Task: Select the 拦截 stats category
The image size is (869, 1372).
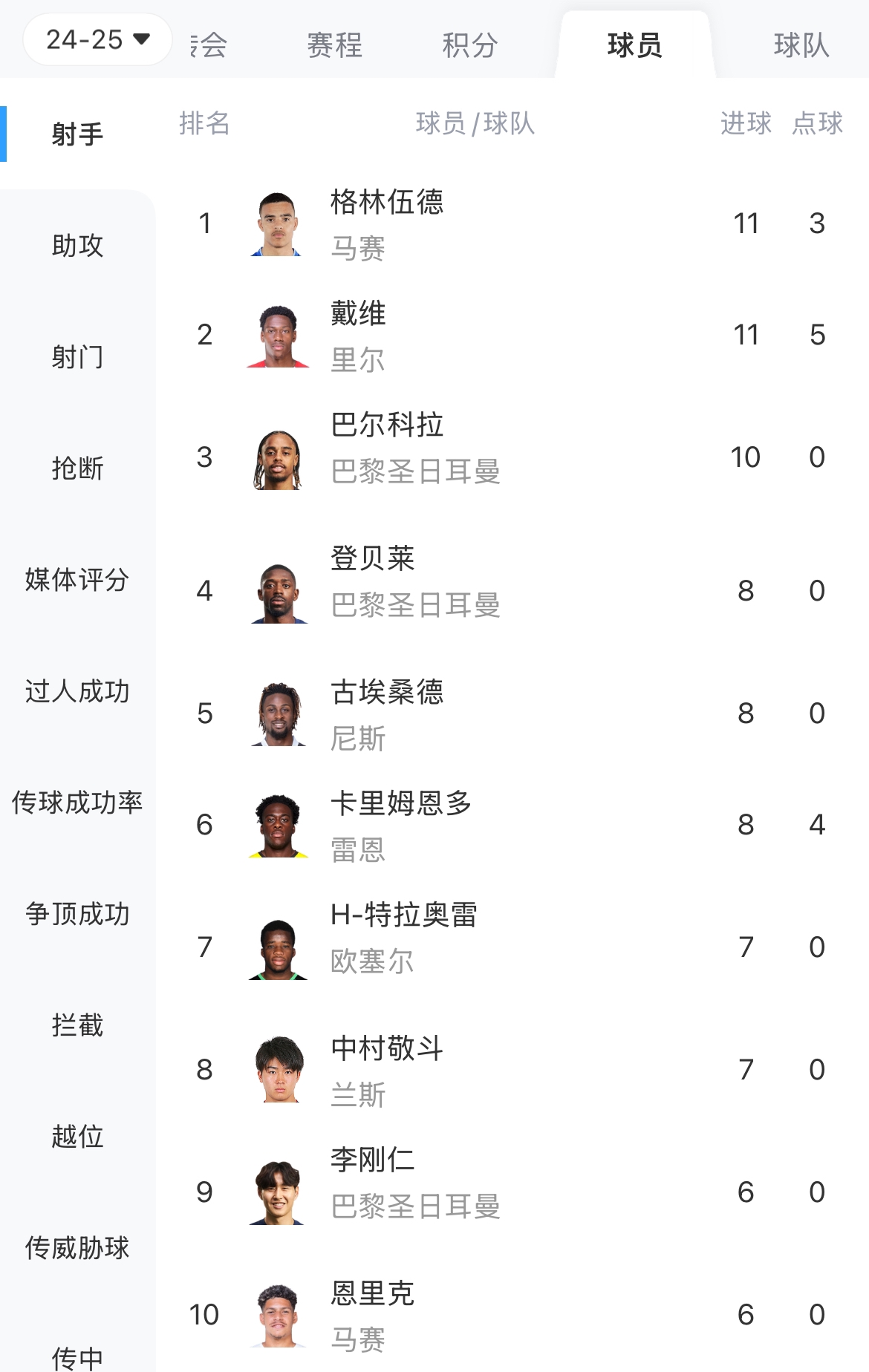Action: [x=77, y=1025]
